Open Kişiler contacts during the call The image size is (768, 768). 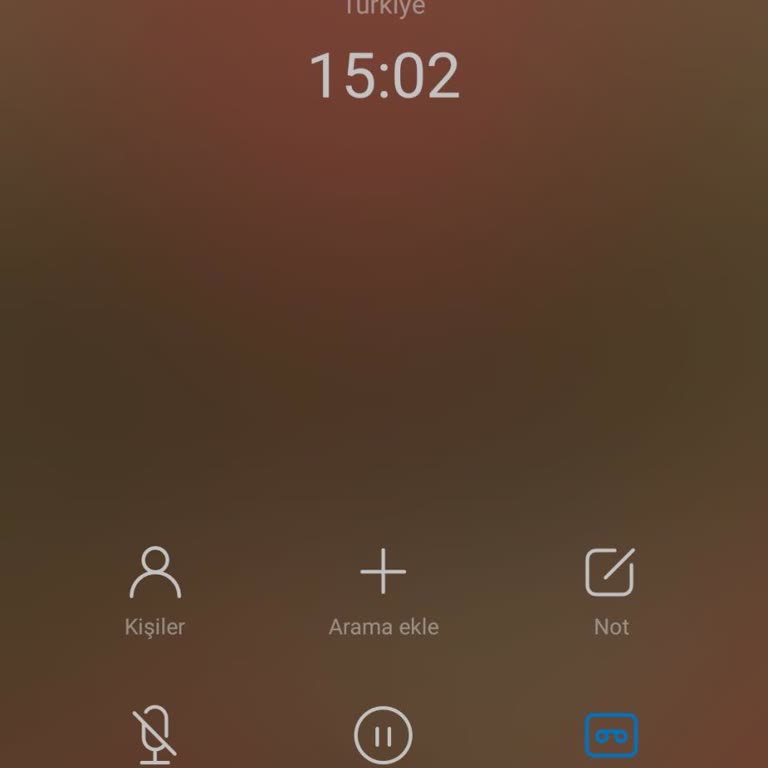155,573
